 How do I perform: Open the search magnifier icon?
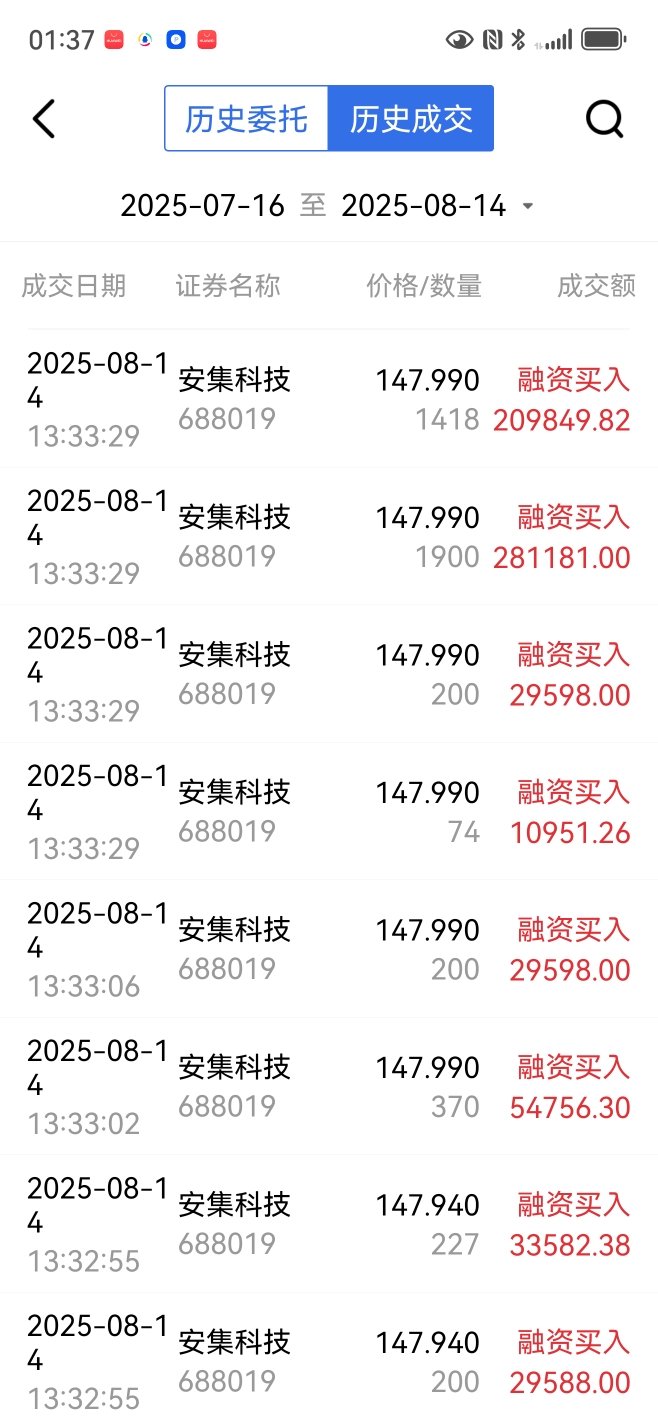click(x=604, y=119)
